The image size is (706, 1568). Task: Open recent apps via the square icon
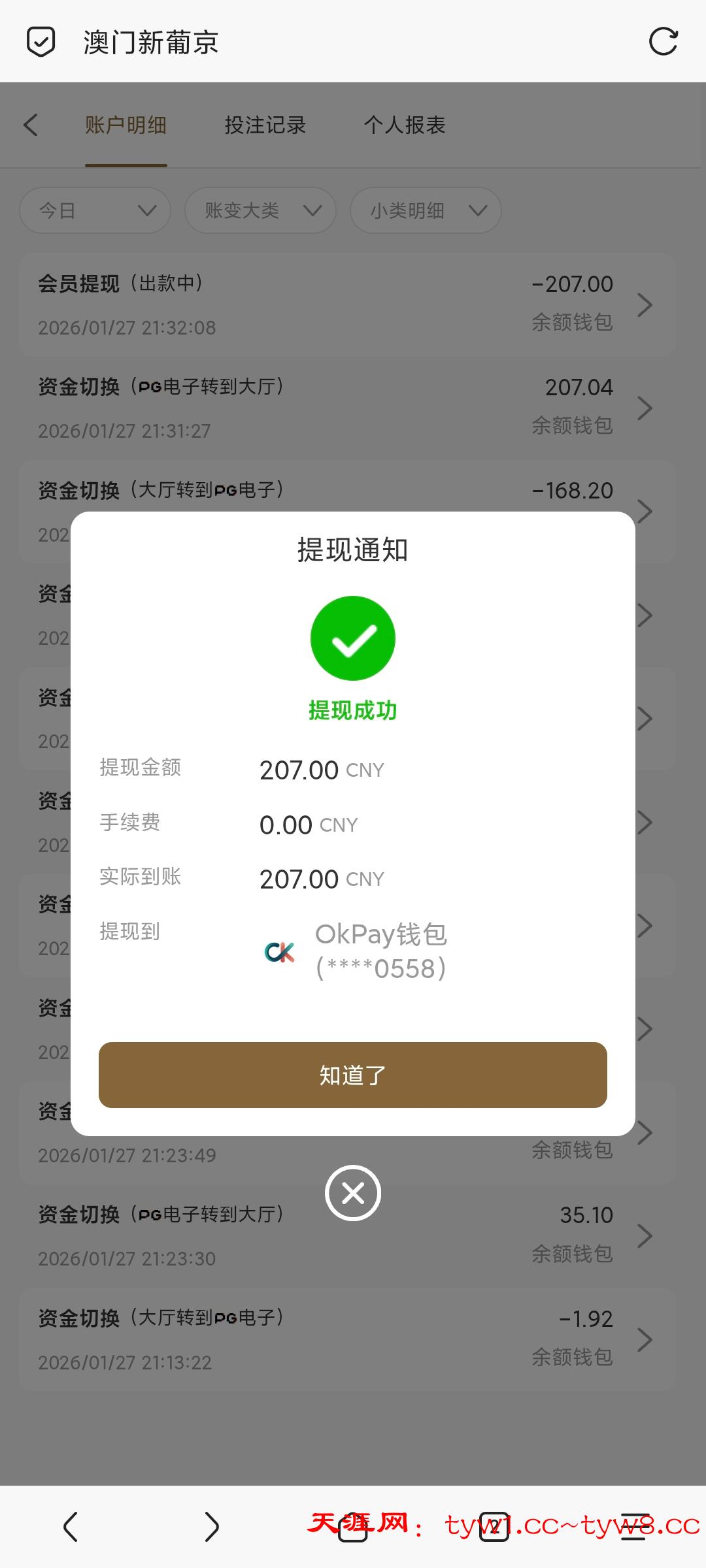(353, 1527)
